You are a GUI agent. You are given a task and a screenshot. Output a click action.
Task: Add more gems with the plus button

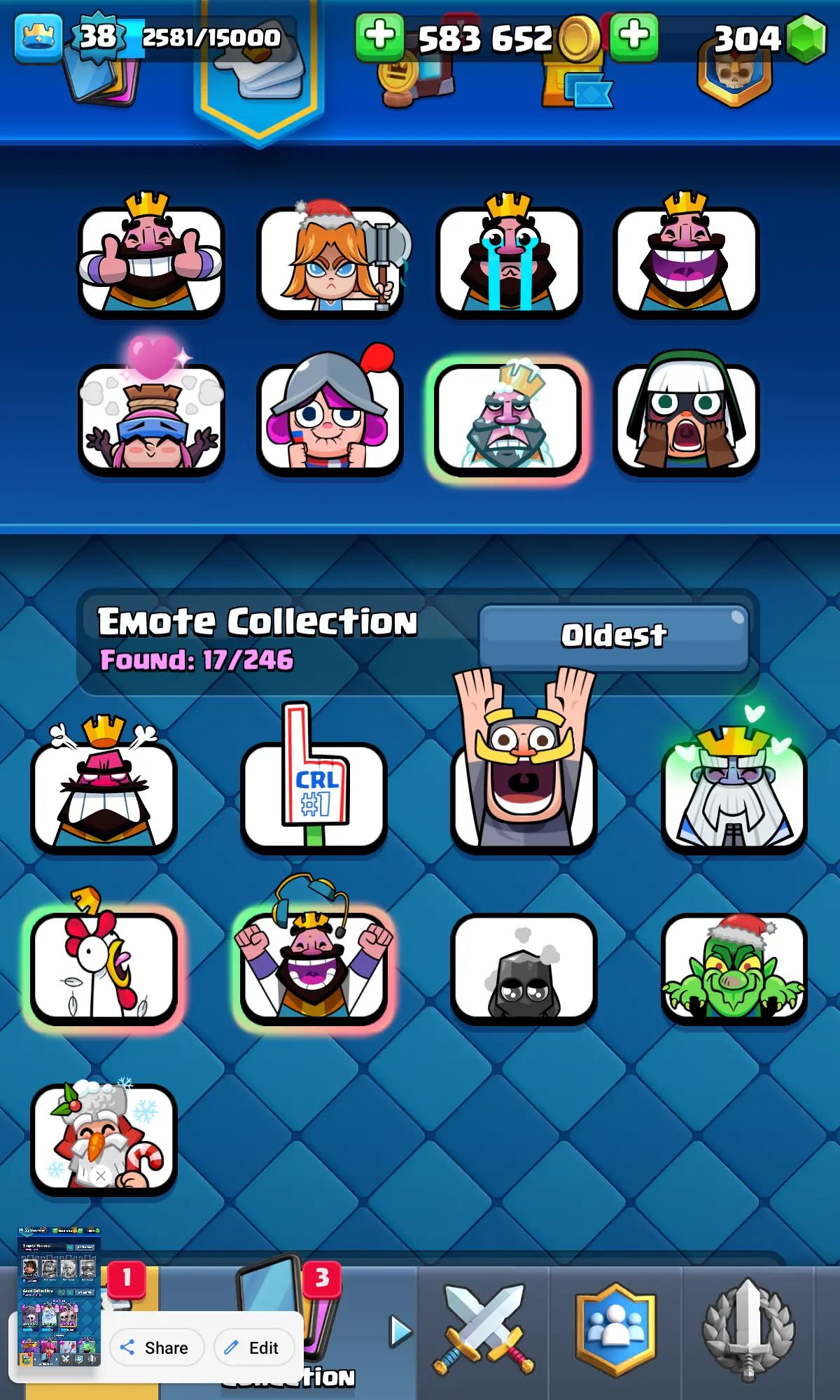pyautogui.click(x=633, y=35)
